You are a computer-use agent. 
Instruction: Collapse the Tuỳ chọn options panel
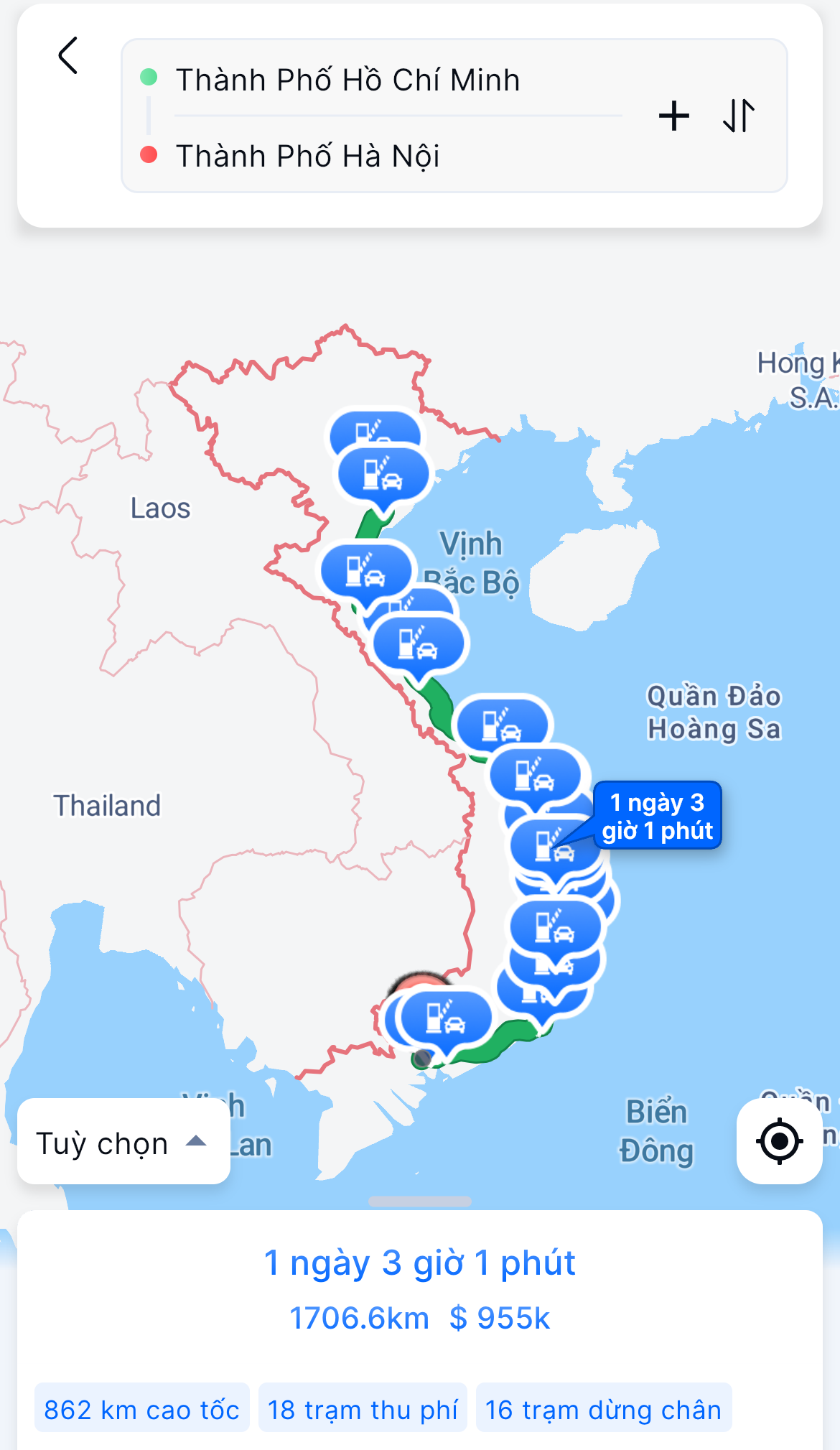(x=122, y=1142)
